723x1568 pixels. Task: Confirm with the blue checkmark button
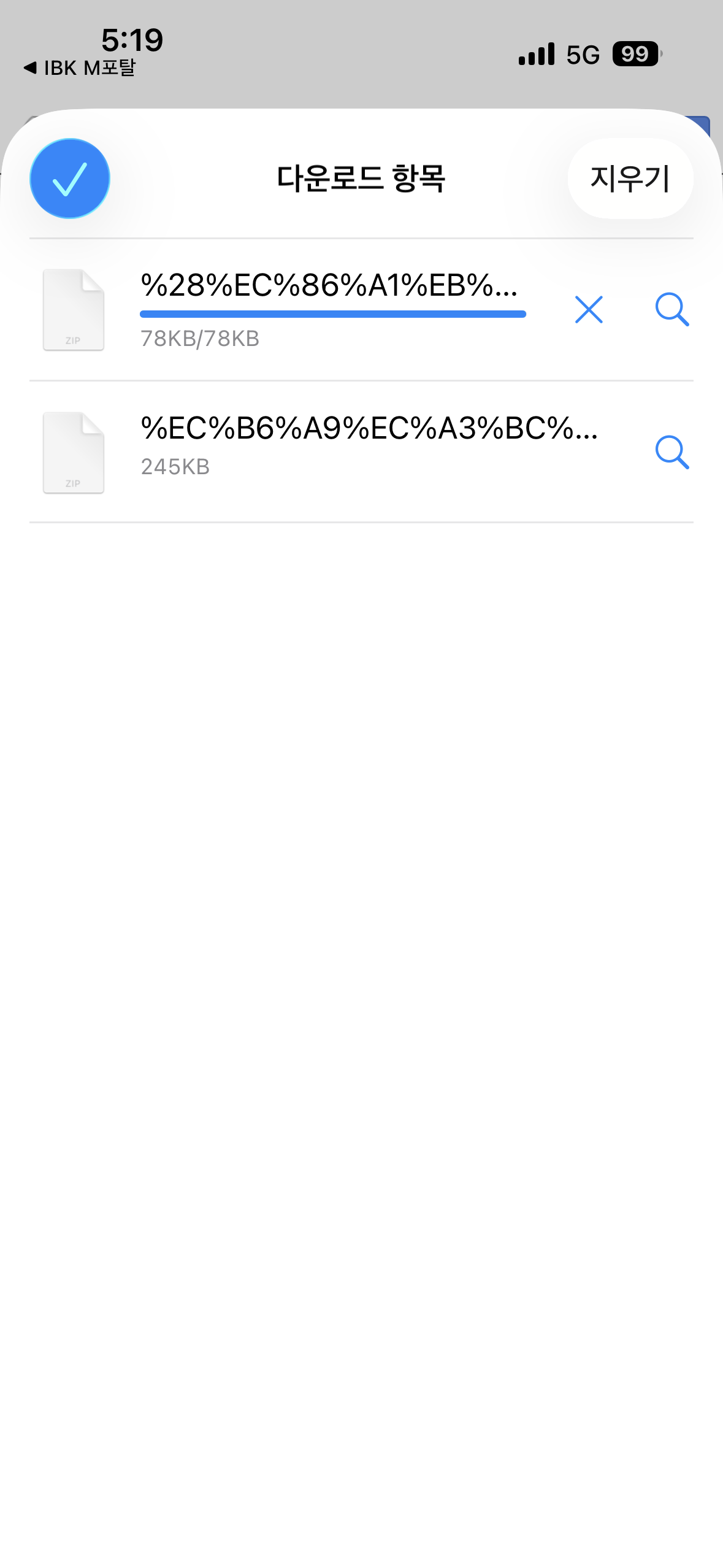[70, 179]
